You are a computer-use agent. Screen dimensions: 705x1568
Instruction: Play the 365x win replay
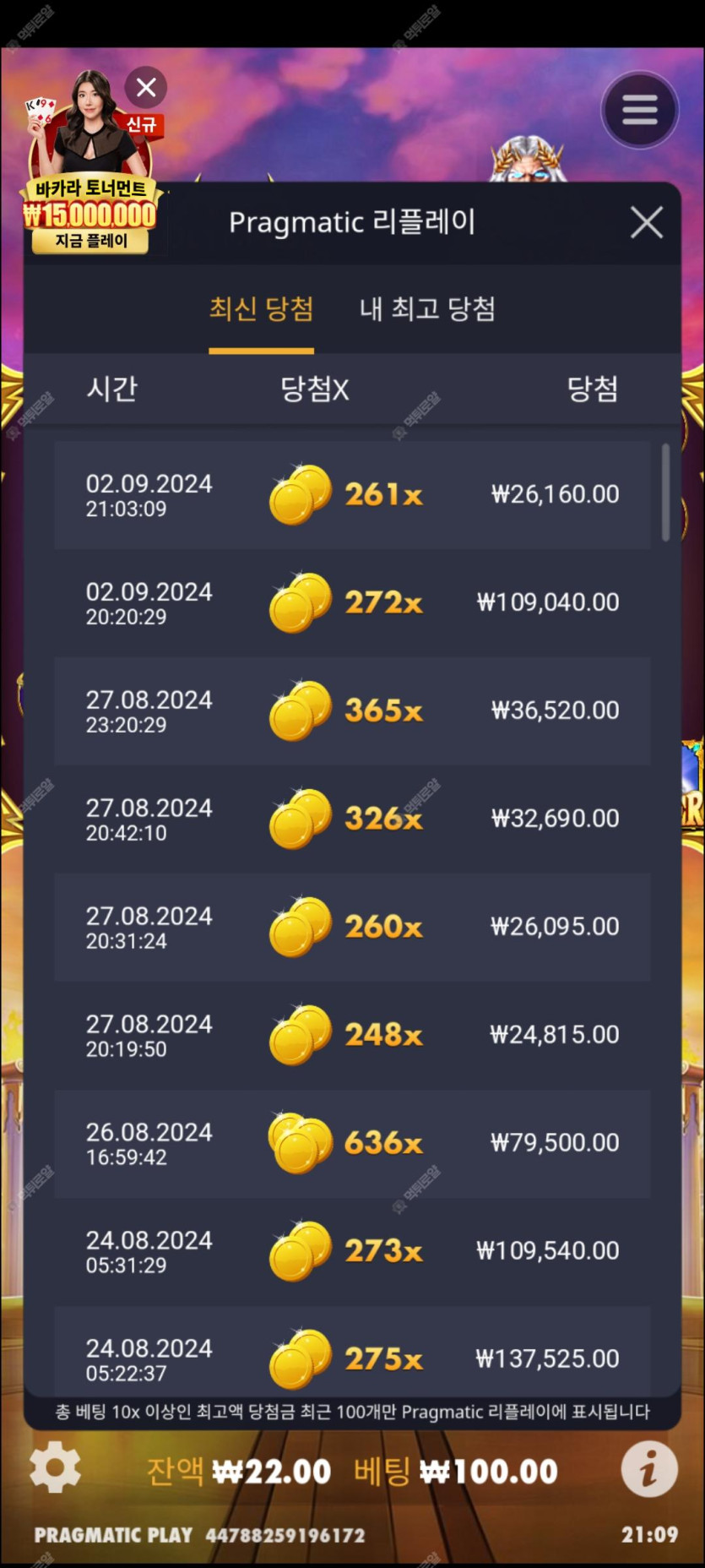pyautogui.click(x=352, y=711)
